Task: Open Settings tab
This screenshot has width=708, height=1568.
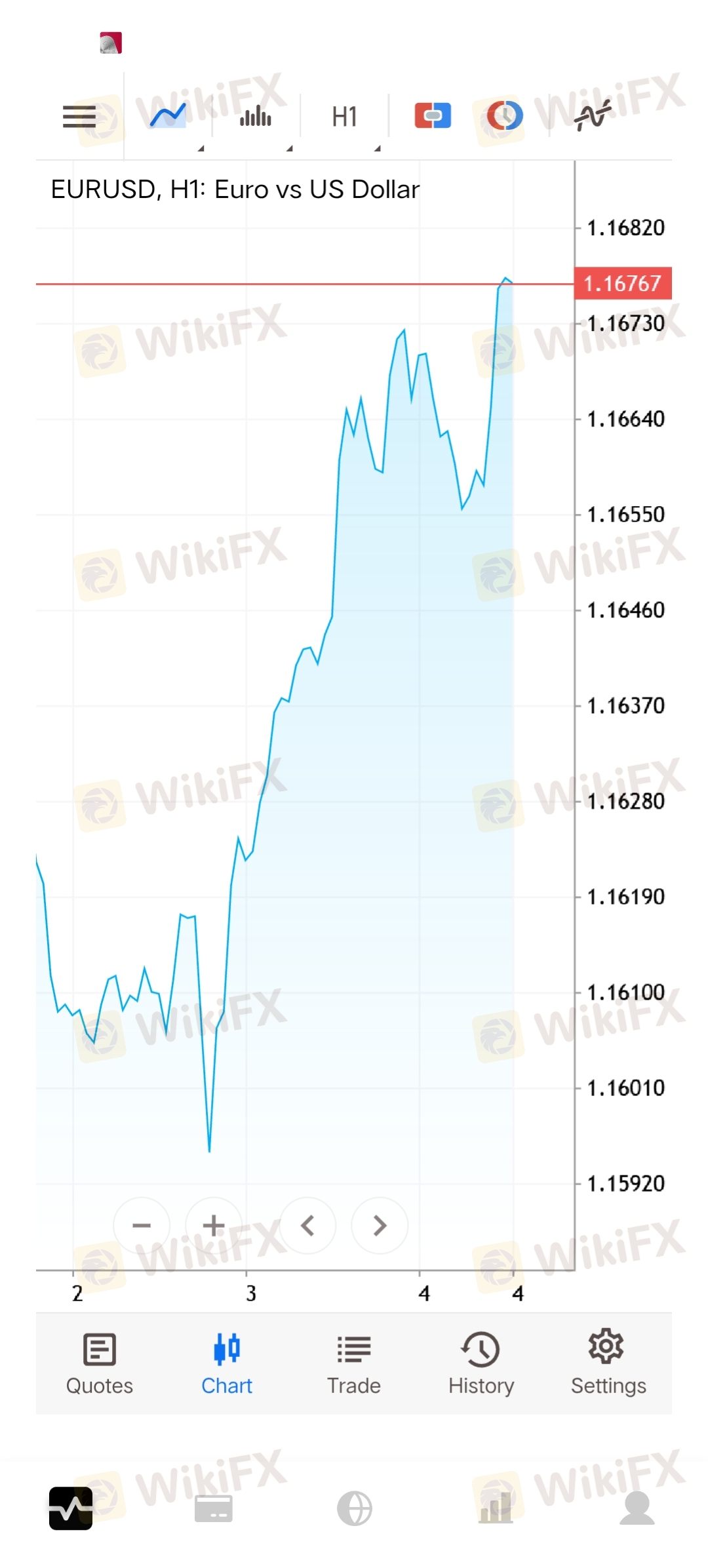Action: [608, 1363]
